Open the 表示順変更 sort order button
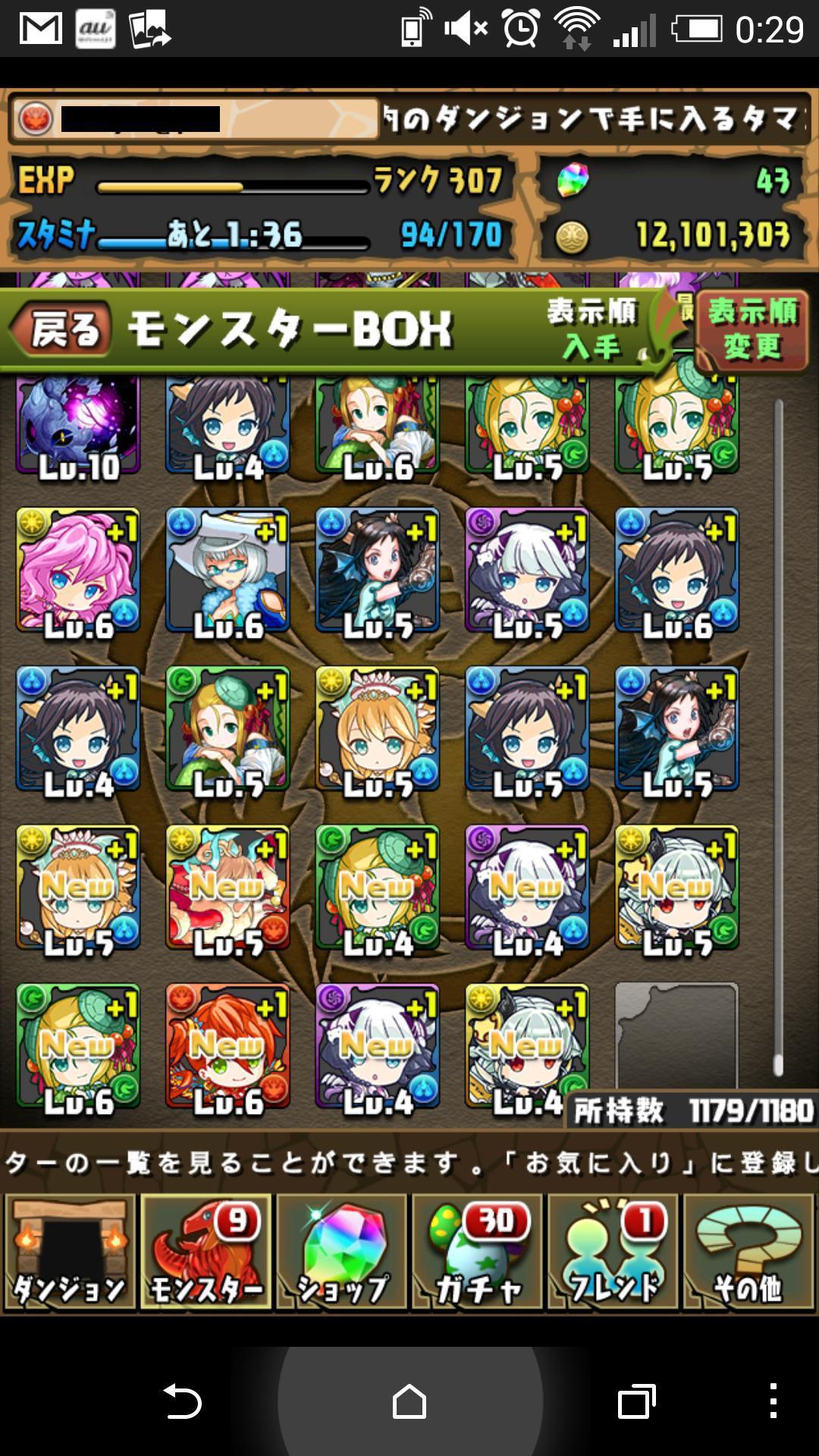This screenshot has width=819, height=1456. (752, 329)
